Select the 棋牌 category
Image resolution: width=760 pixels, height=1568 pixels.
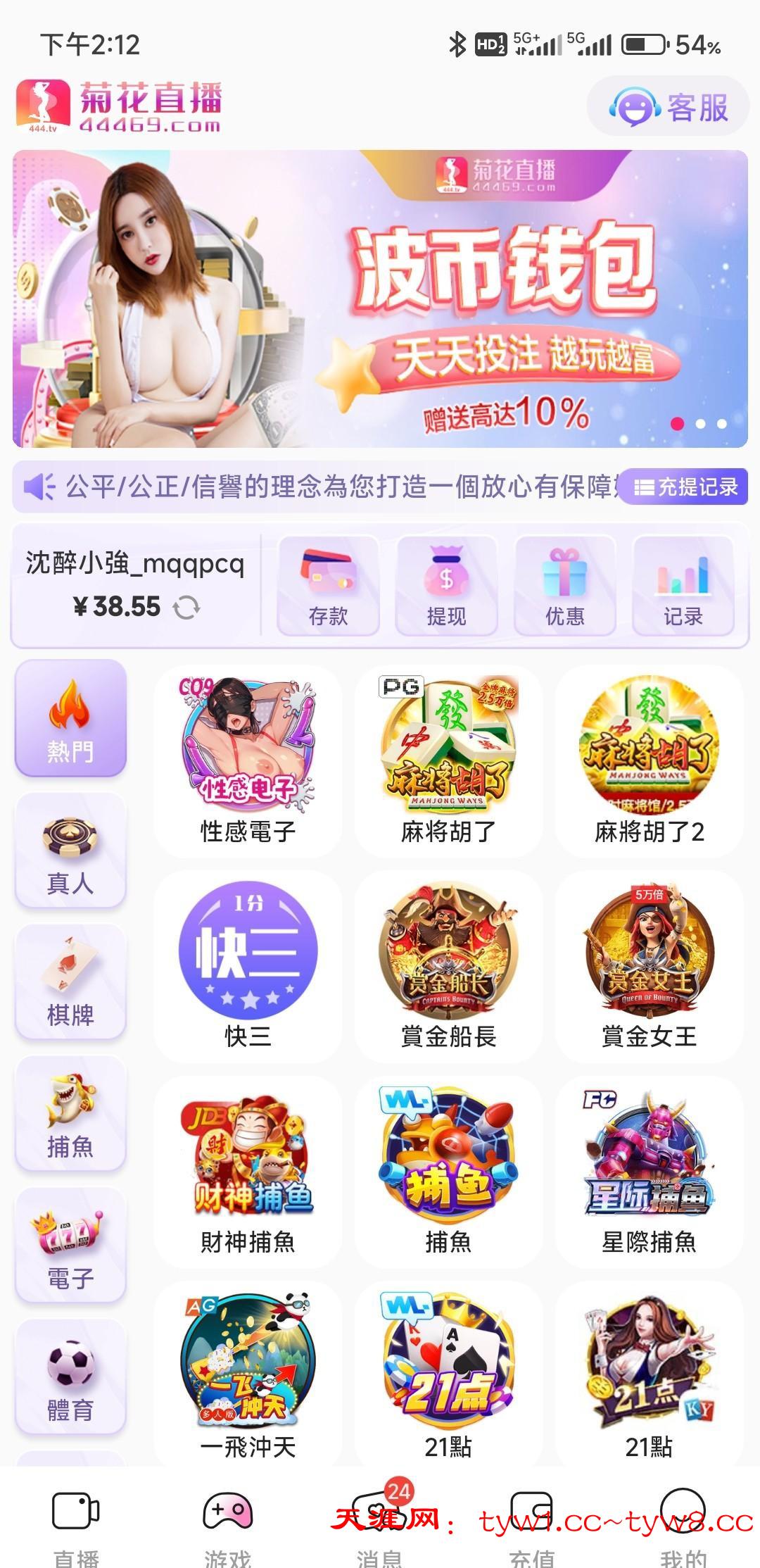[x=70, y=982]
